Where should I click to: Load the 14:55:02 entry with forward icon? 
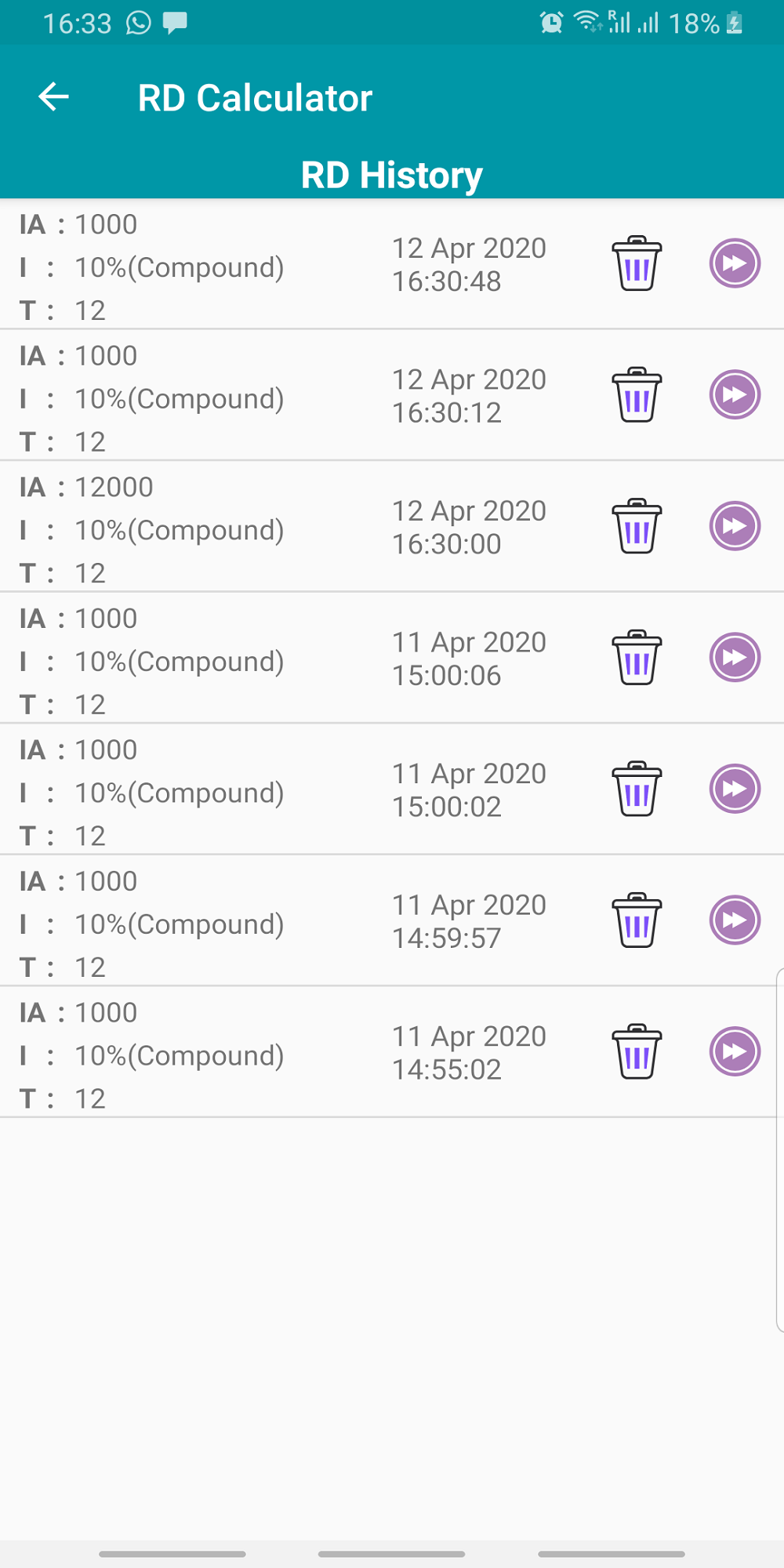click(x=735, y=1051)
